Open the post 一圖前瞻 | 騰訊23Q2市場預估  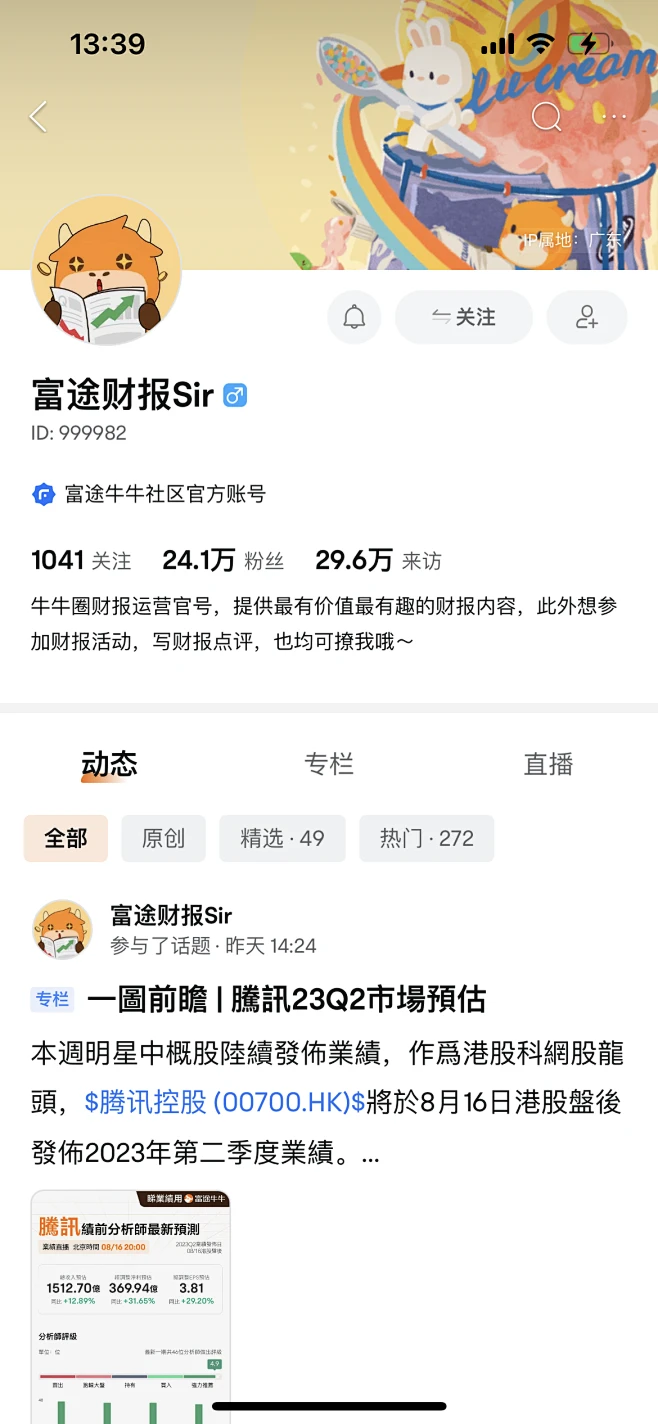[286, 999]
